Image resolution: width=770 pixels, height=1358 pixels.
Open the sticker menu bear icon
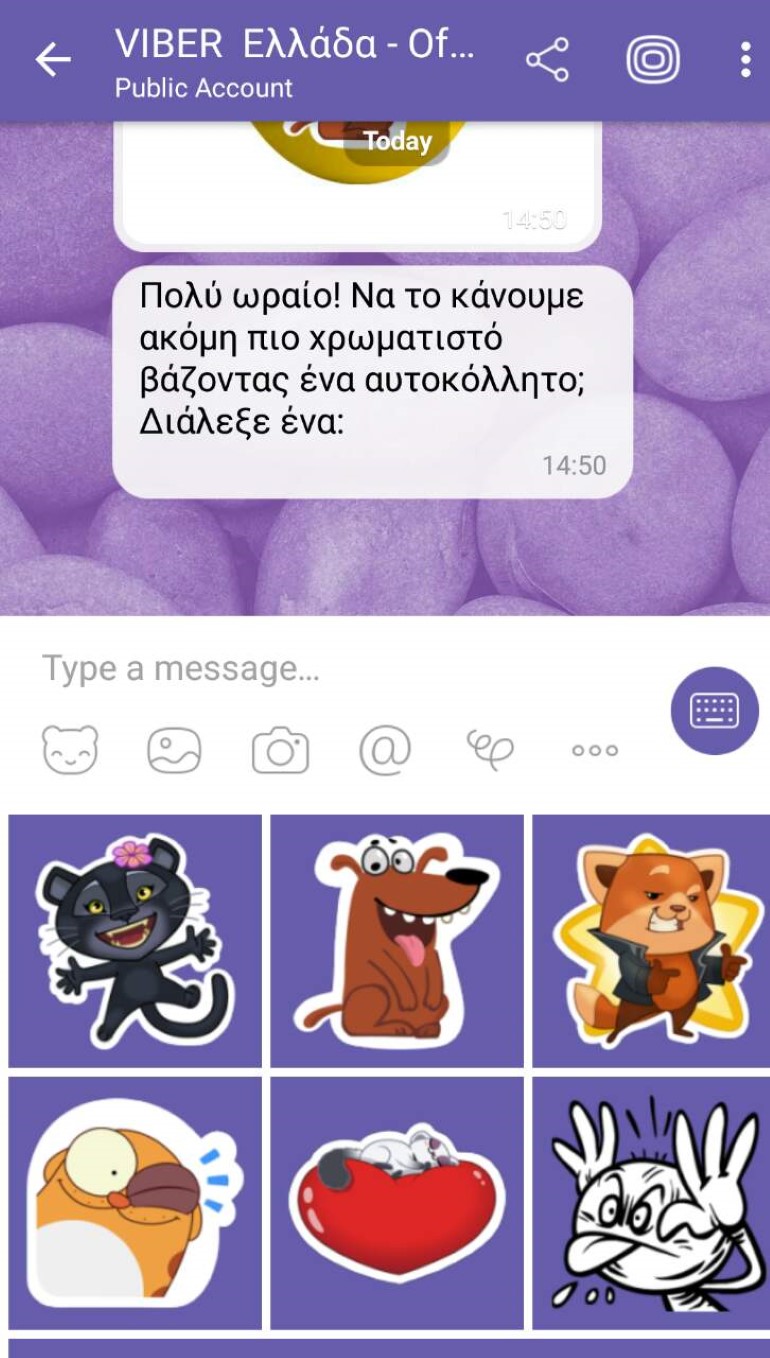(70, 750)
